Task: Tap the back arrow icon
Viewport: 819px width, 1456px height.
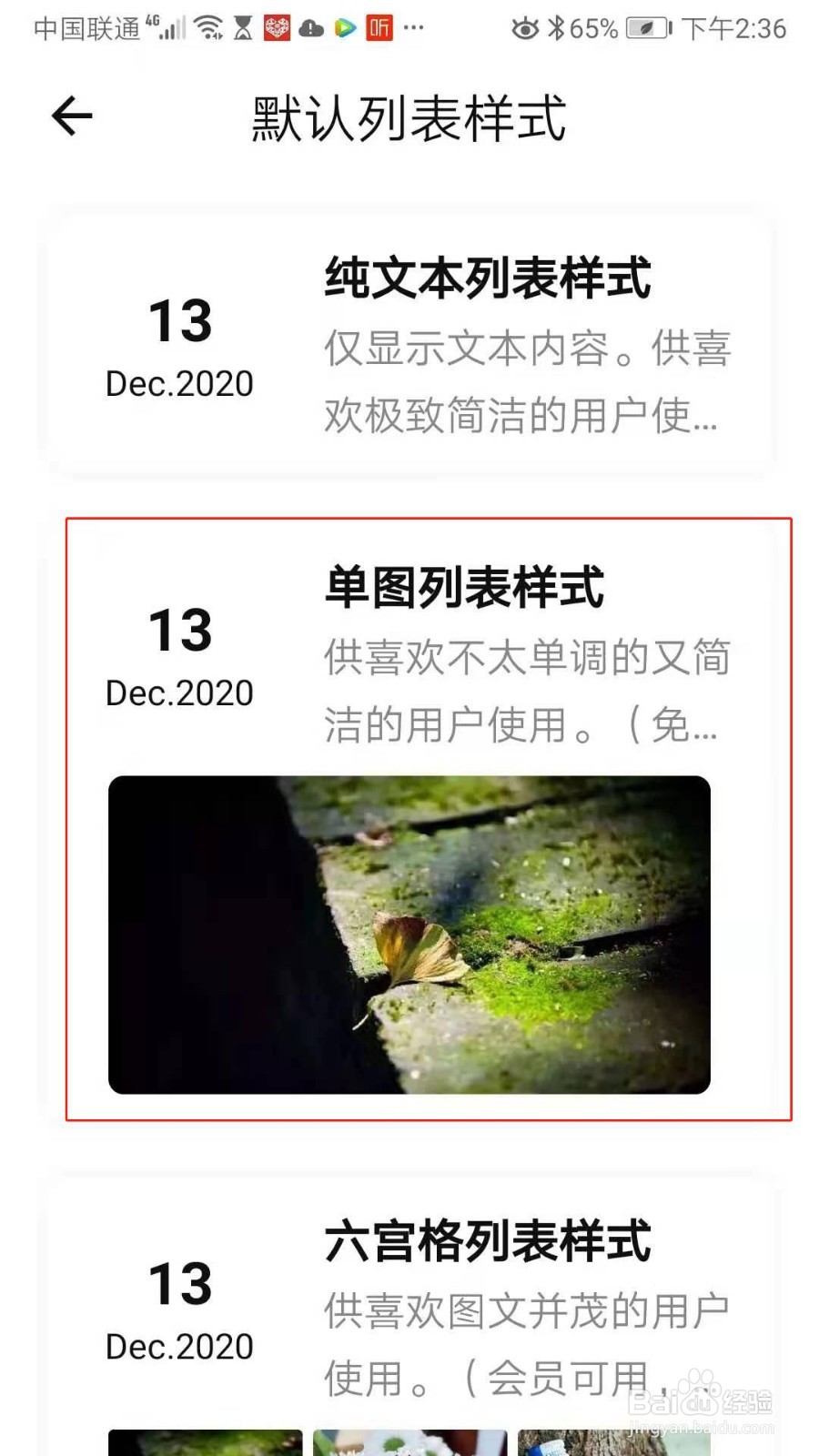Action: click(x=69, y=116)
